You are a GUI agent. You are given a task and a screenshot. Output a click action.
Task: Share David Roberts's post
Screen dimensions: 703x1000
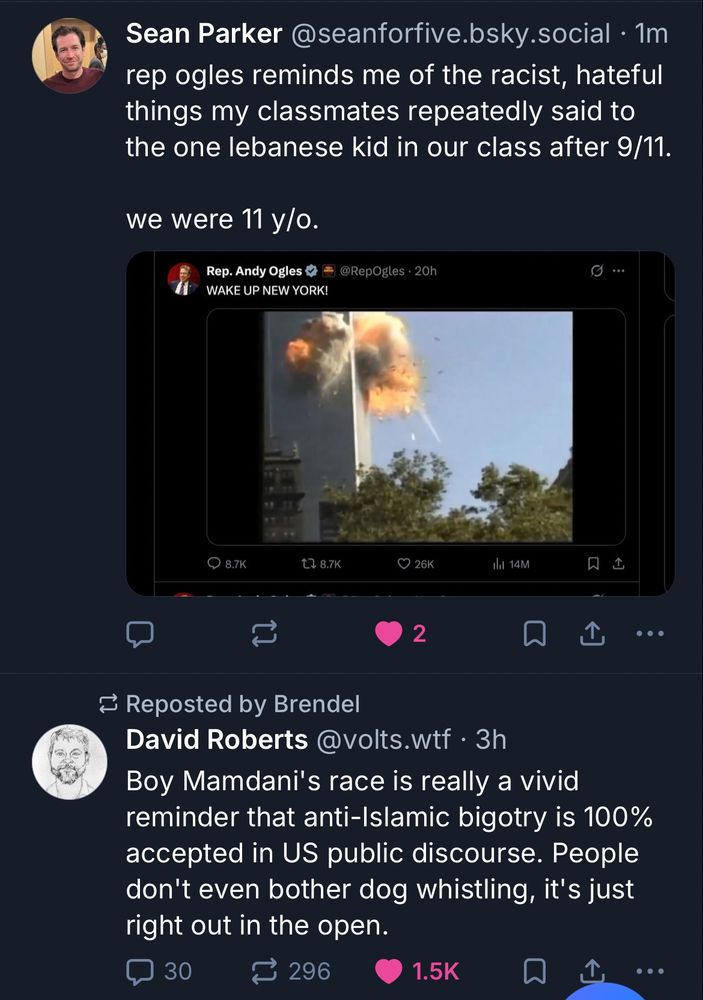591,970
